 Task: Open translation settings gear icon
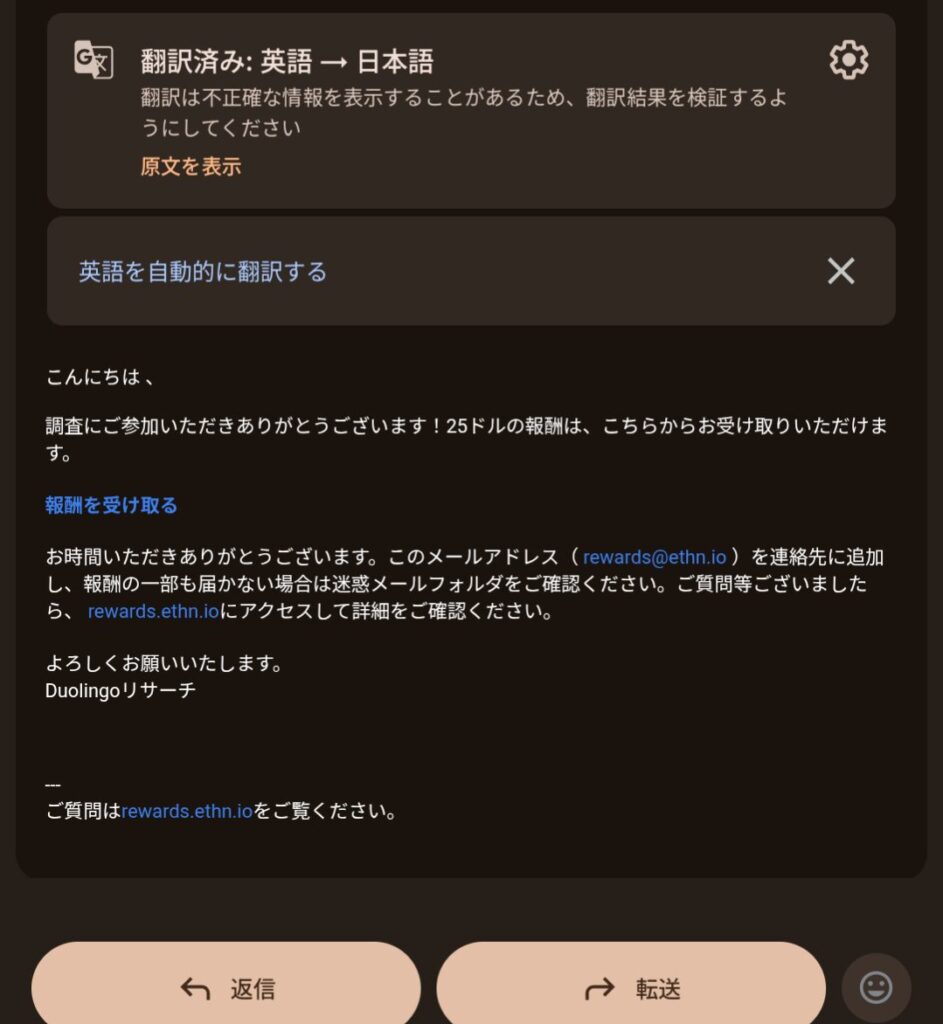(x=849, y=61)
